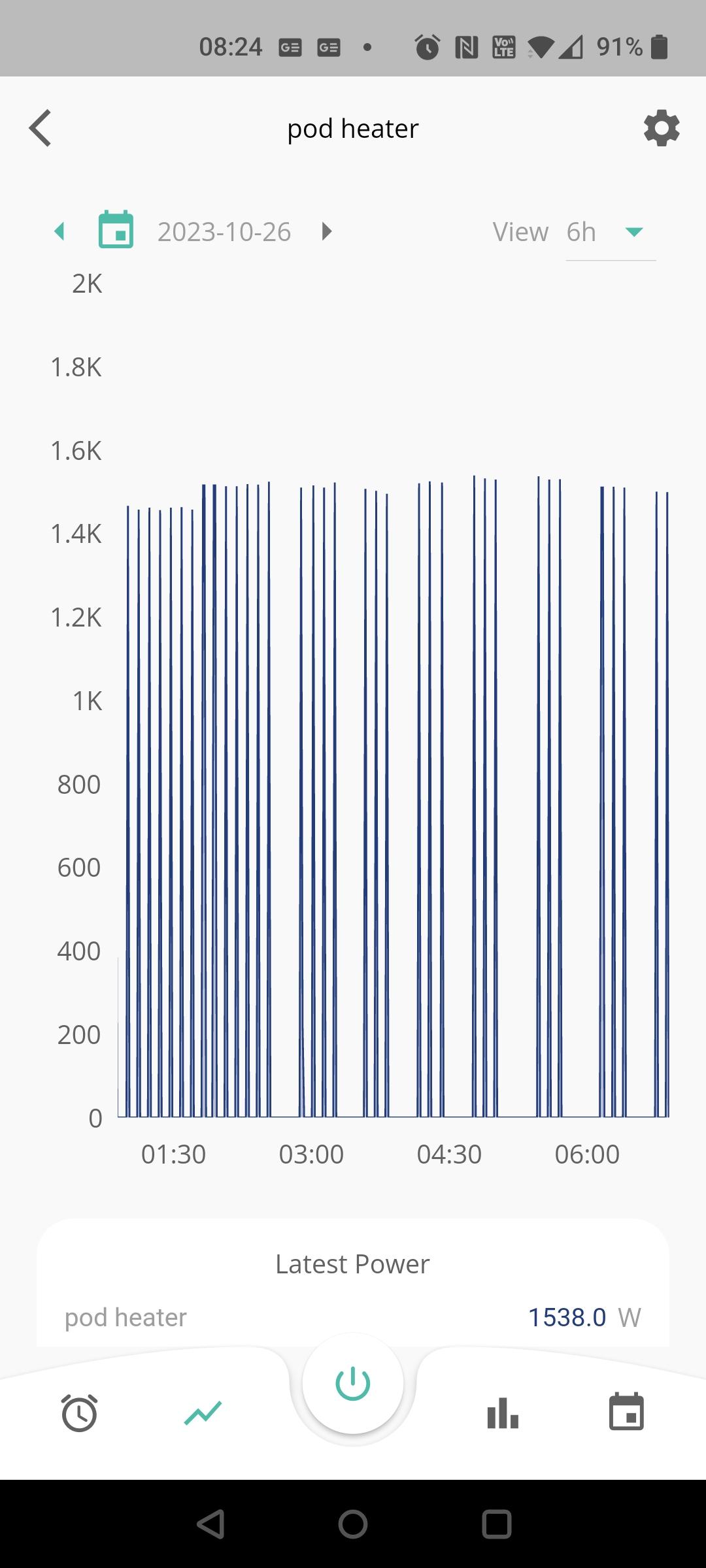Open pod heater settings gear
This screenshot has width=706, height=1568.
[x=662, y=128]
